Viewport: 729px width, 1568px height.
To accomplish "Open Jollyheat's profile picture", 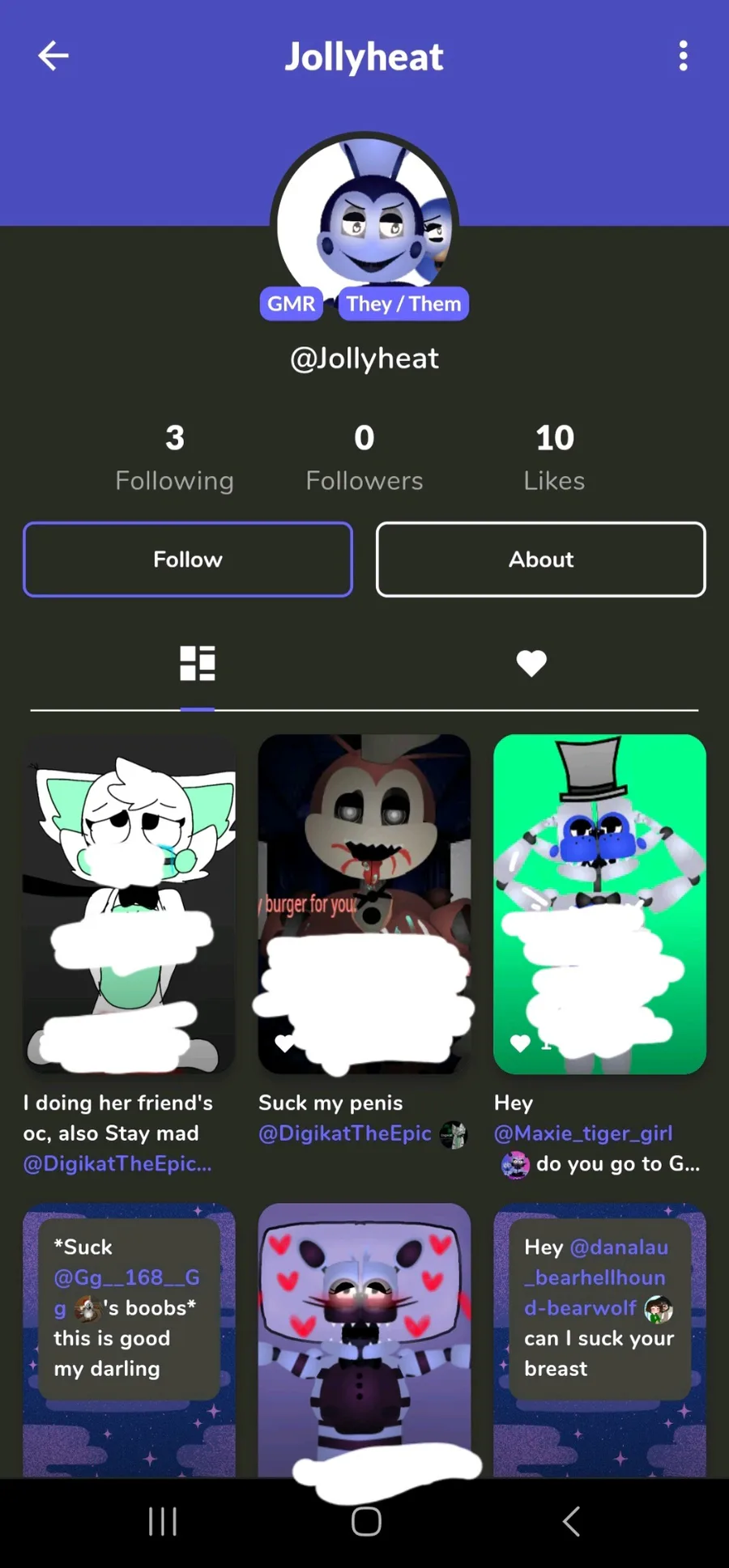I will 364,219.
